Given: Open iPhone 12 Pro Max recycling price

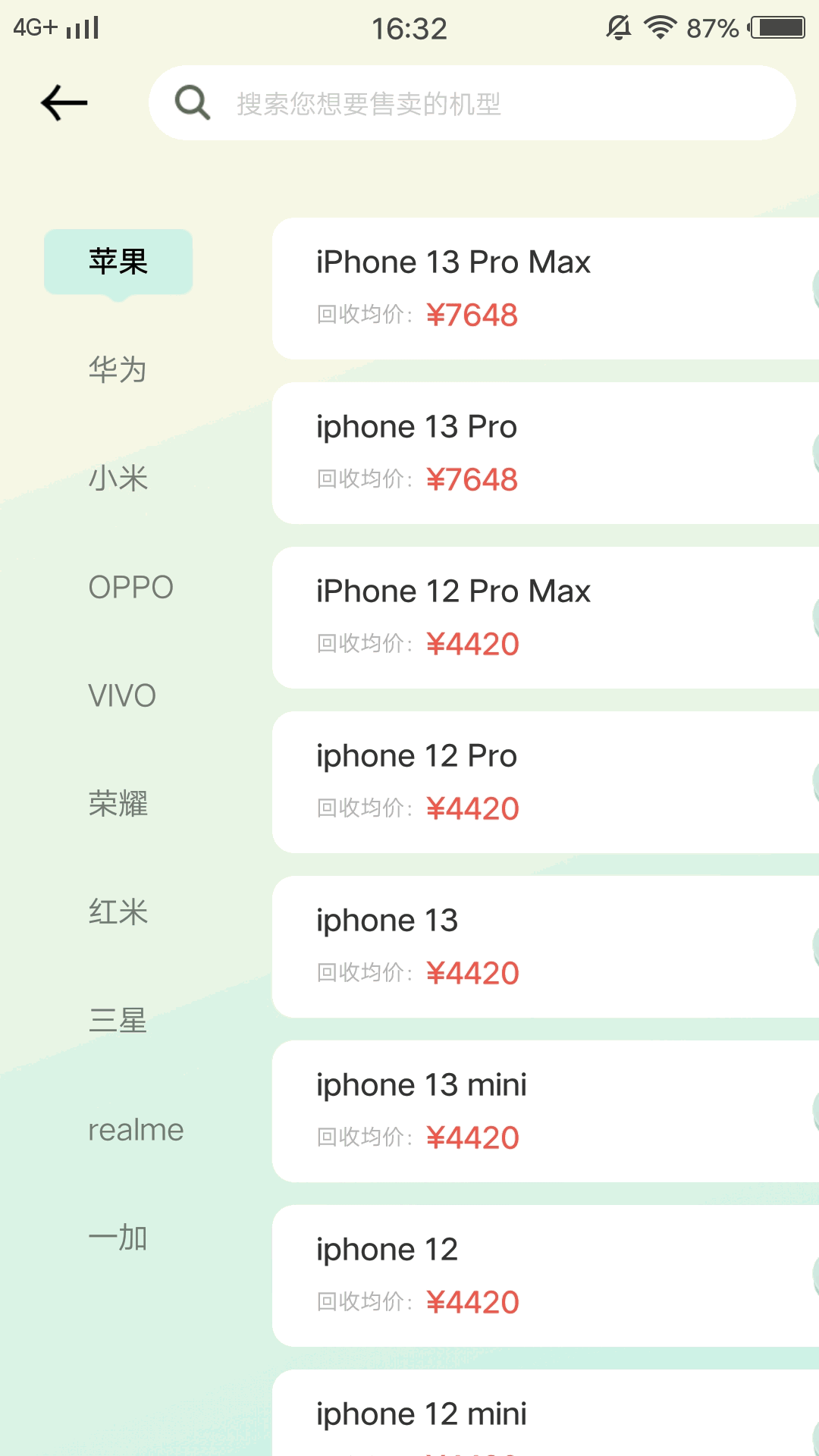Looking at the screenshot, I should point(545,618).
